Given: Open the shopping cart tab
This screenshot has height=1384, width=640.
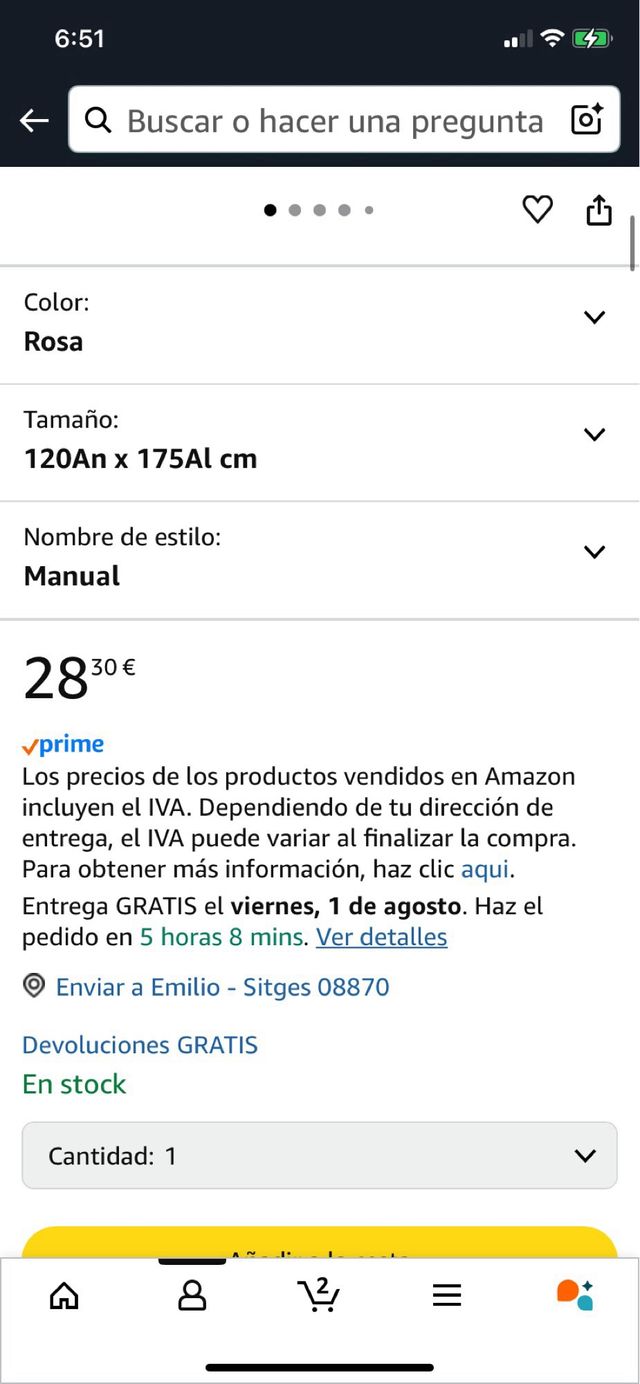Looking at the screenshot, I should click(x=319, y=1296).
